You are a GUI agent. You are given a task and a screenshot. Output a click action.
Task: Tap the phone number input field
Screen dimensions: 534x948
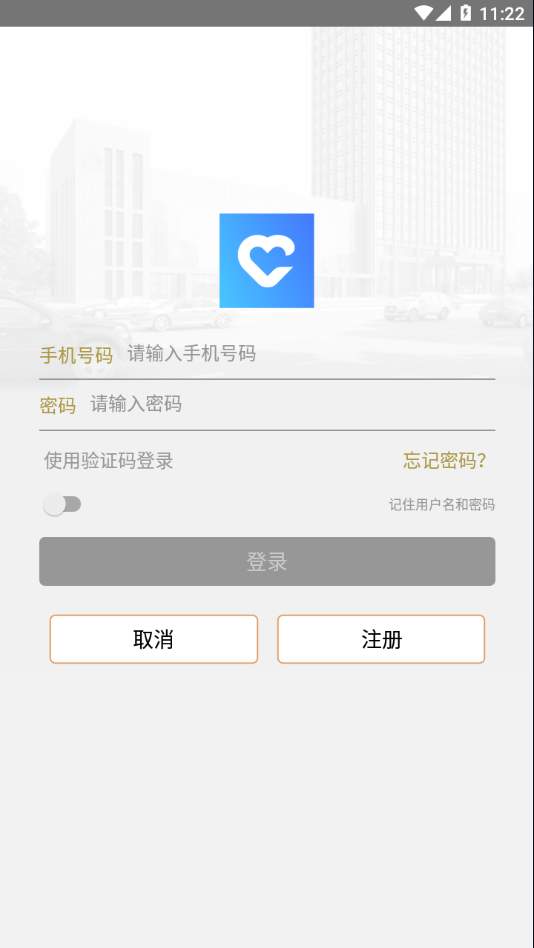point(311,354)
